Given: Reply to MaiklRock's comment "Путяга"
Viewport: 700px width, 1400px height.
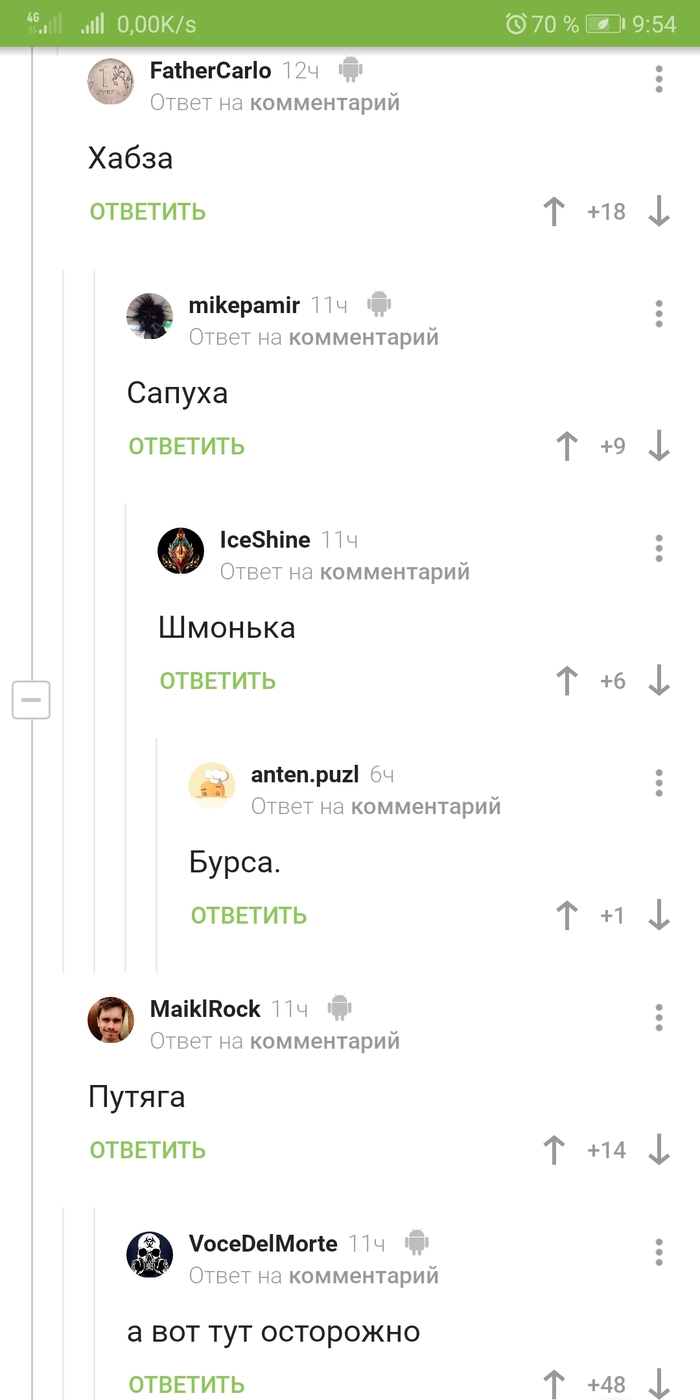Looking at the screenshot, I should (147, 1150).
